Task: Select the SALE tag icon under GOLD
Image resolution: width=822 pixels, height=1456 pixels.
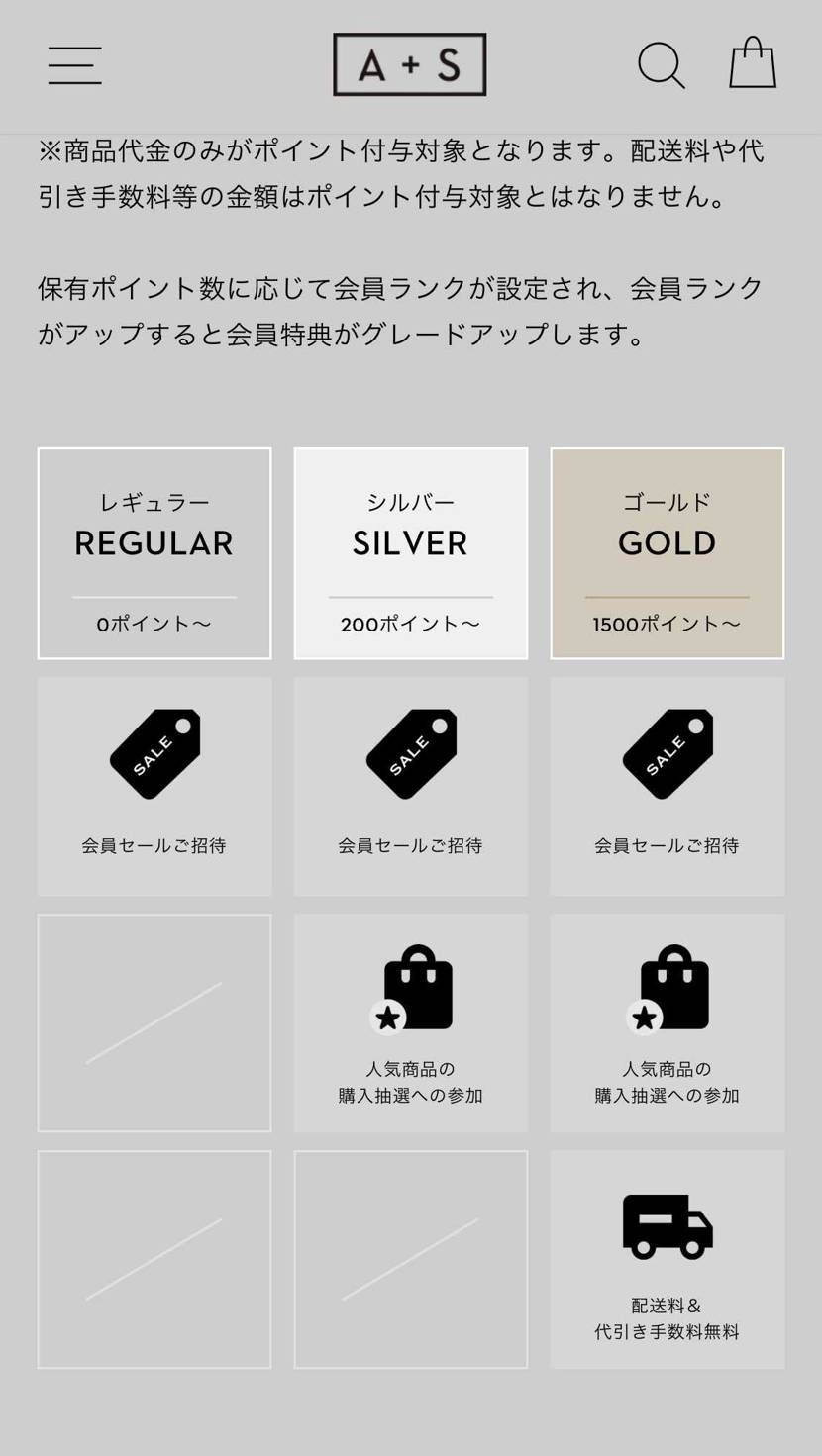Action: pyautogui.click(x=666, y=754)
